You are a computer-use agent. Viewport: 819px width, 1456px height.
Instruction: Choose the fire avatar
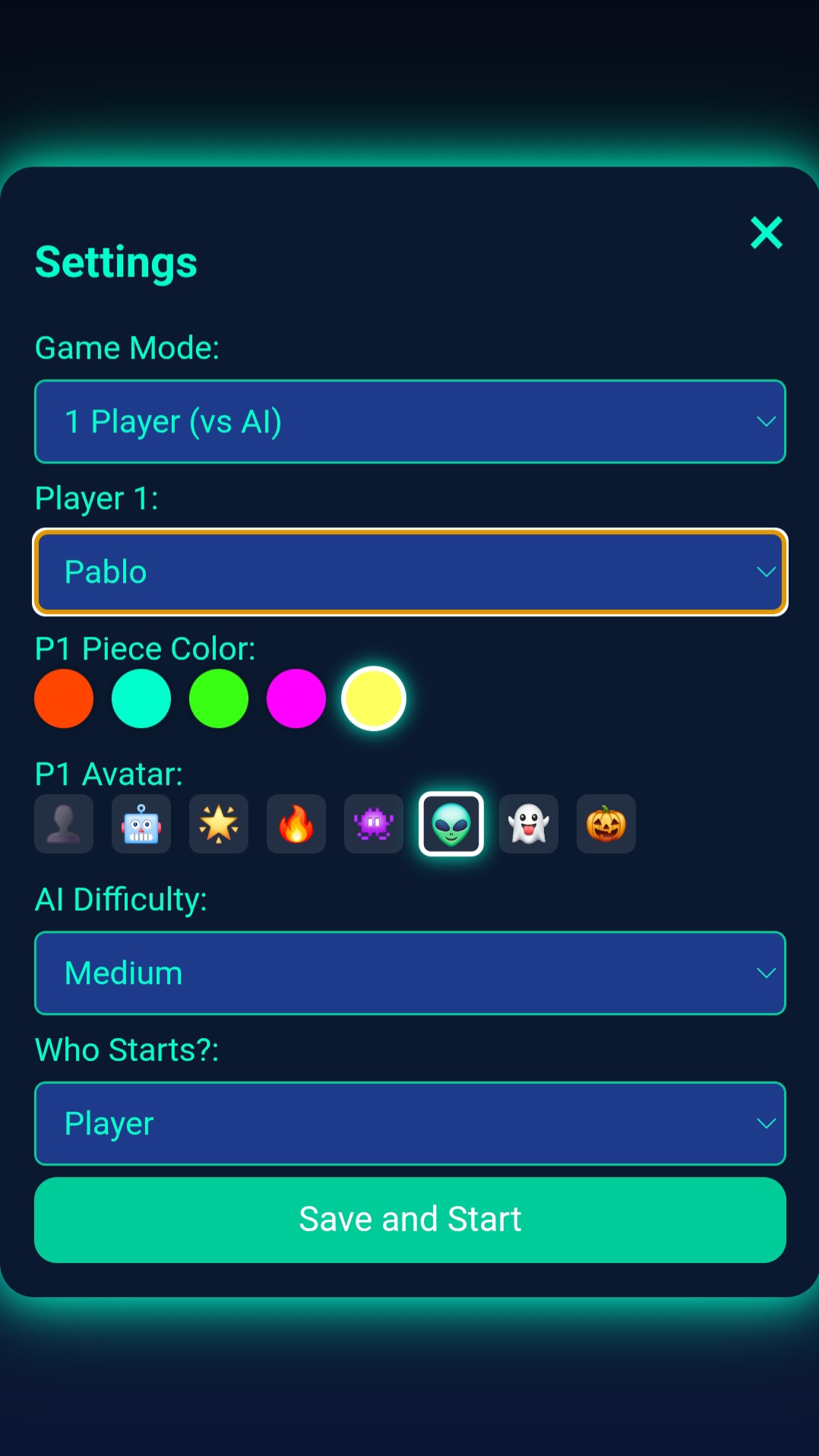tap(296, 824)
